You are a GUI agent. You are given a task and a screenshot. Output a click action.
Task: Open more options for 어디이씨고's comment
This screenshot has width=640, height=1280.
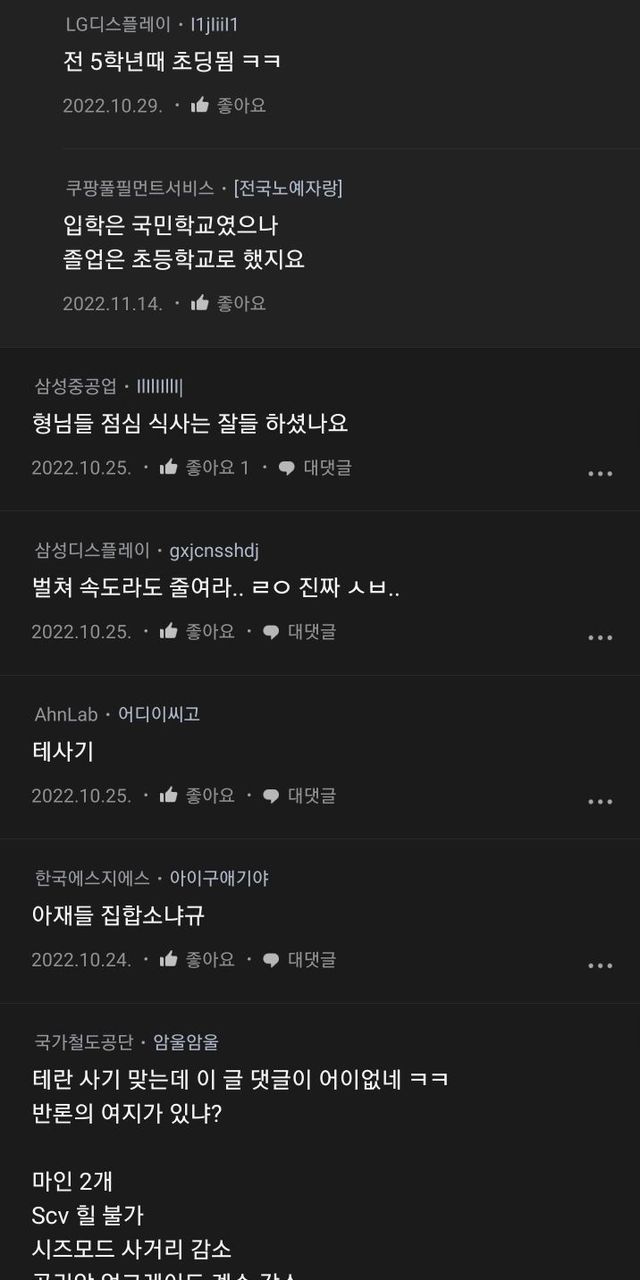[600, 801]
